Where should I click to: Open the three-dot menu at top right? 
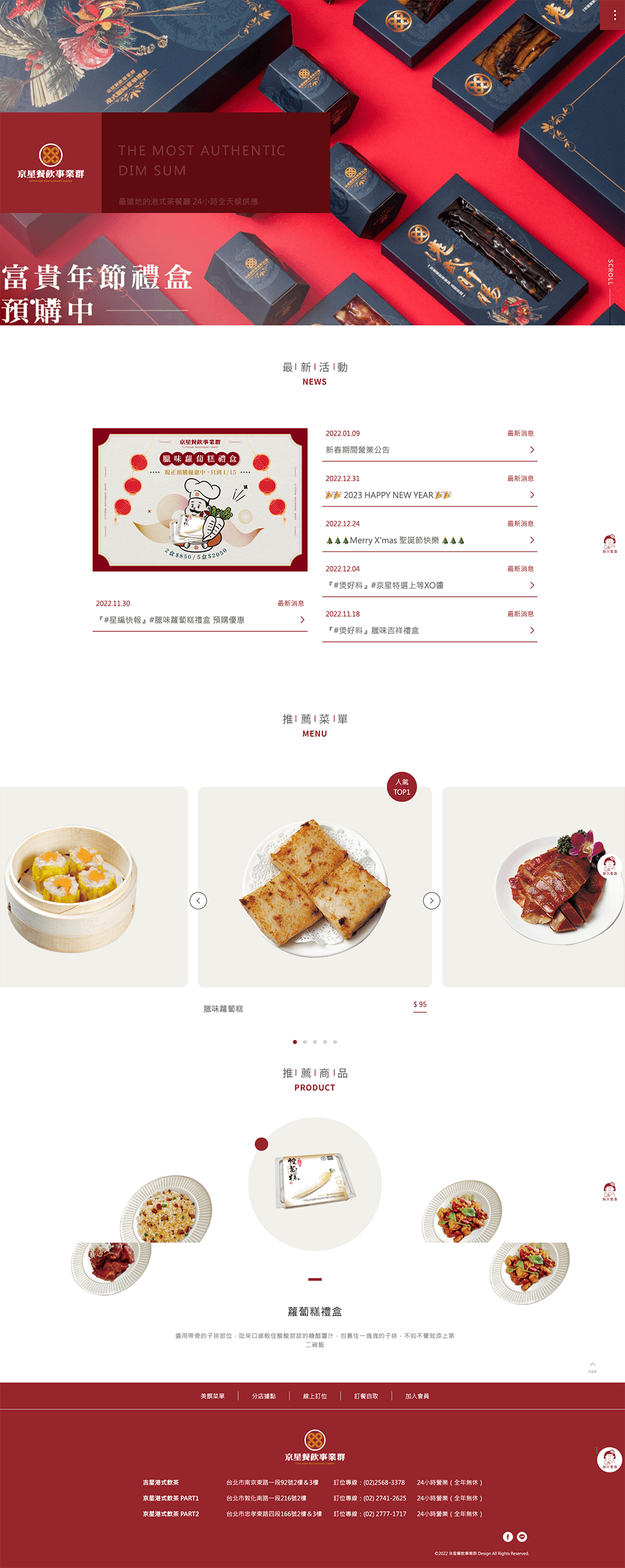(x=614, y=15)
